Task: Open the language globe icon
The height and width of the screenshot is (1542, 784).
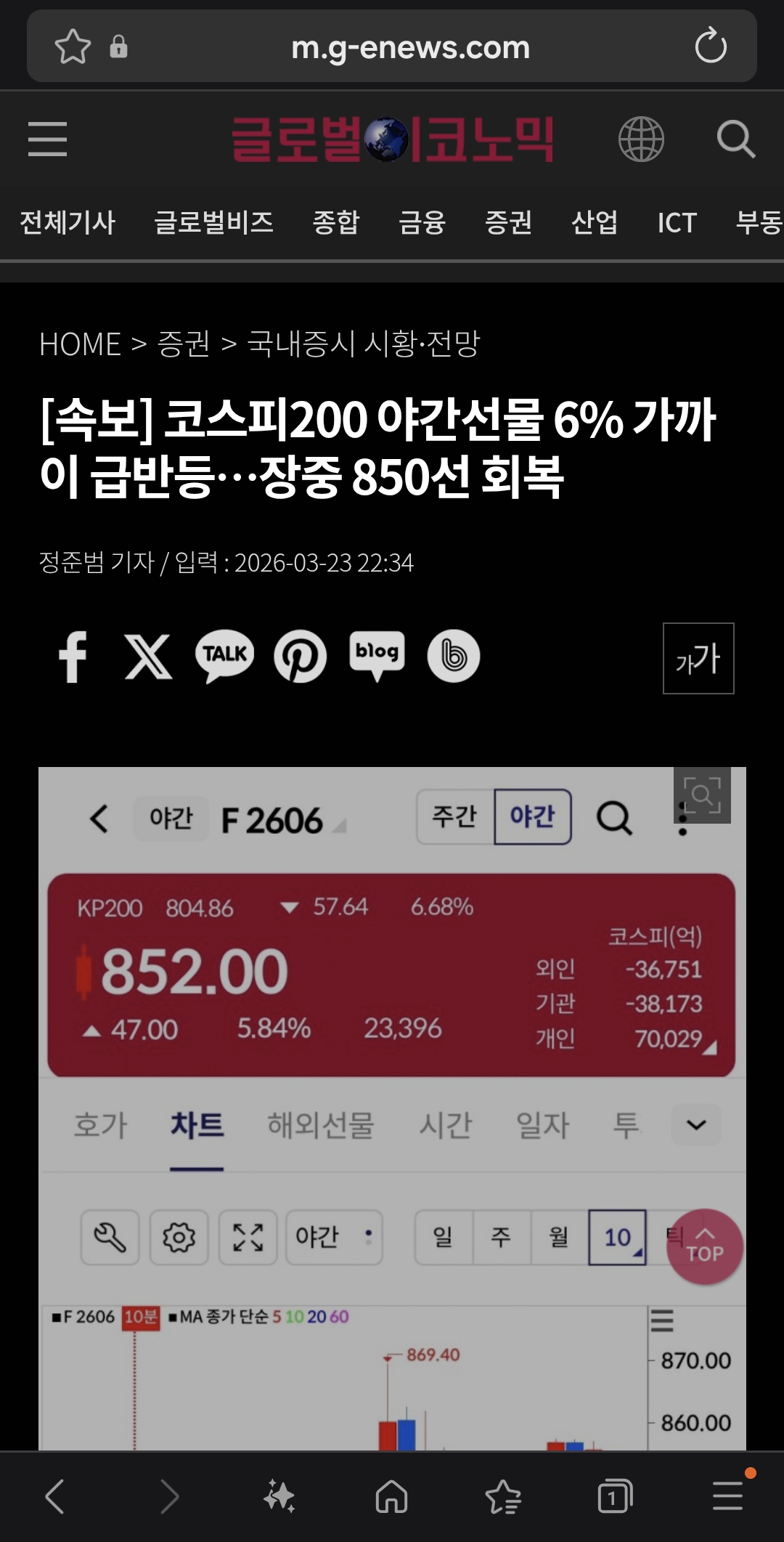Action: (640, 139)
